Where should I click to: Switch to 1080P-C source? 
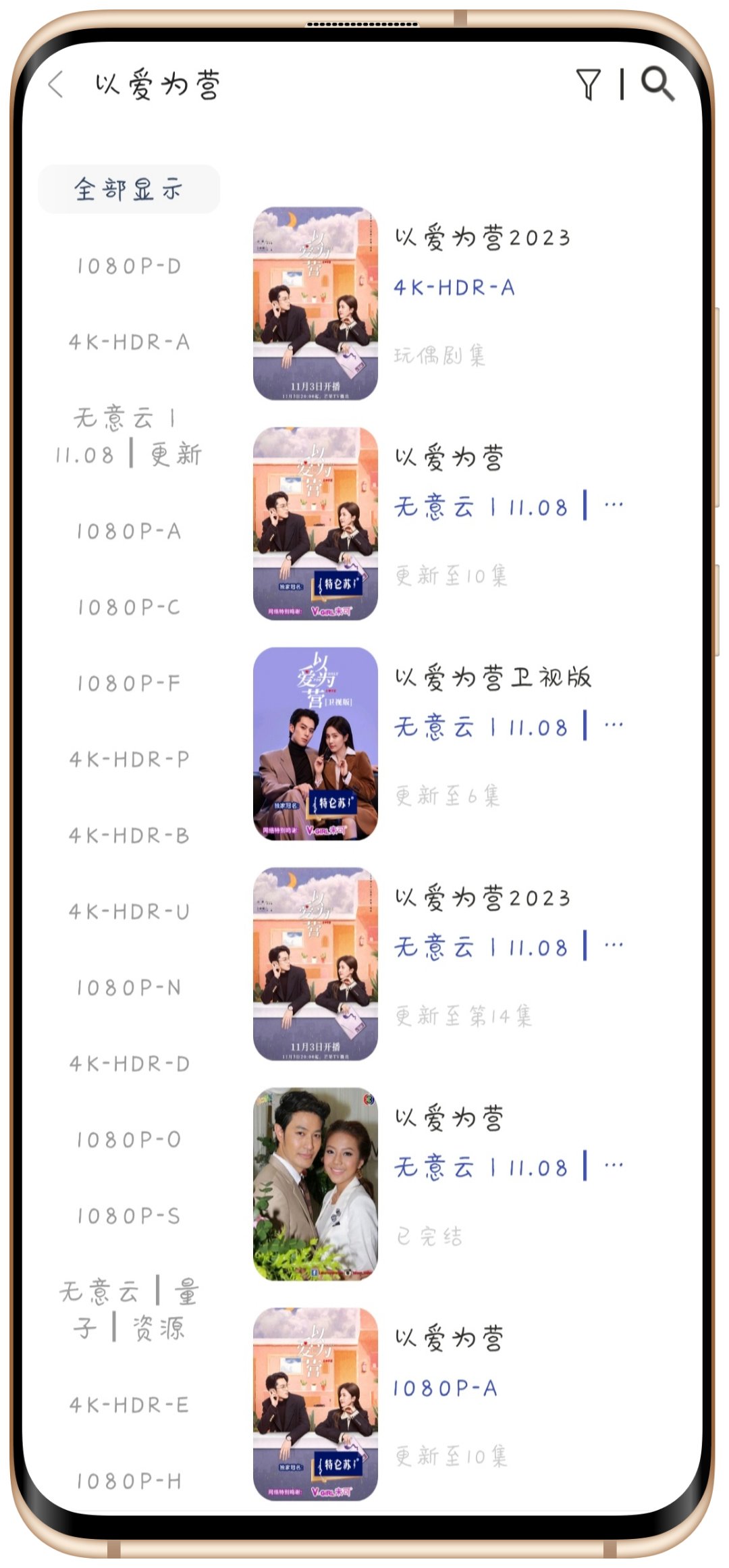(x=129, y=607)
